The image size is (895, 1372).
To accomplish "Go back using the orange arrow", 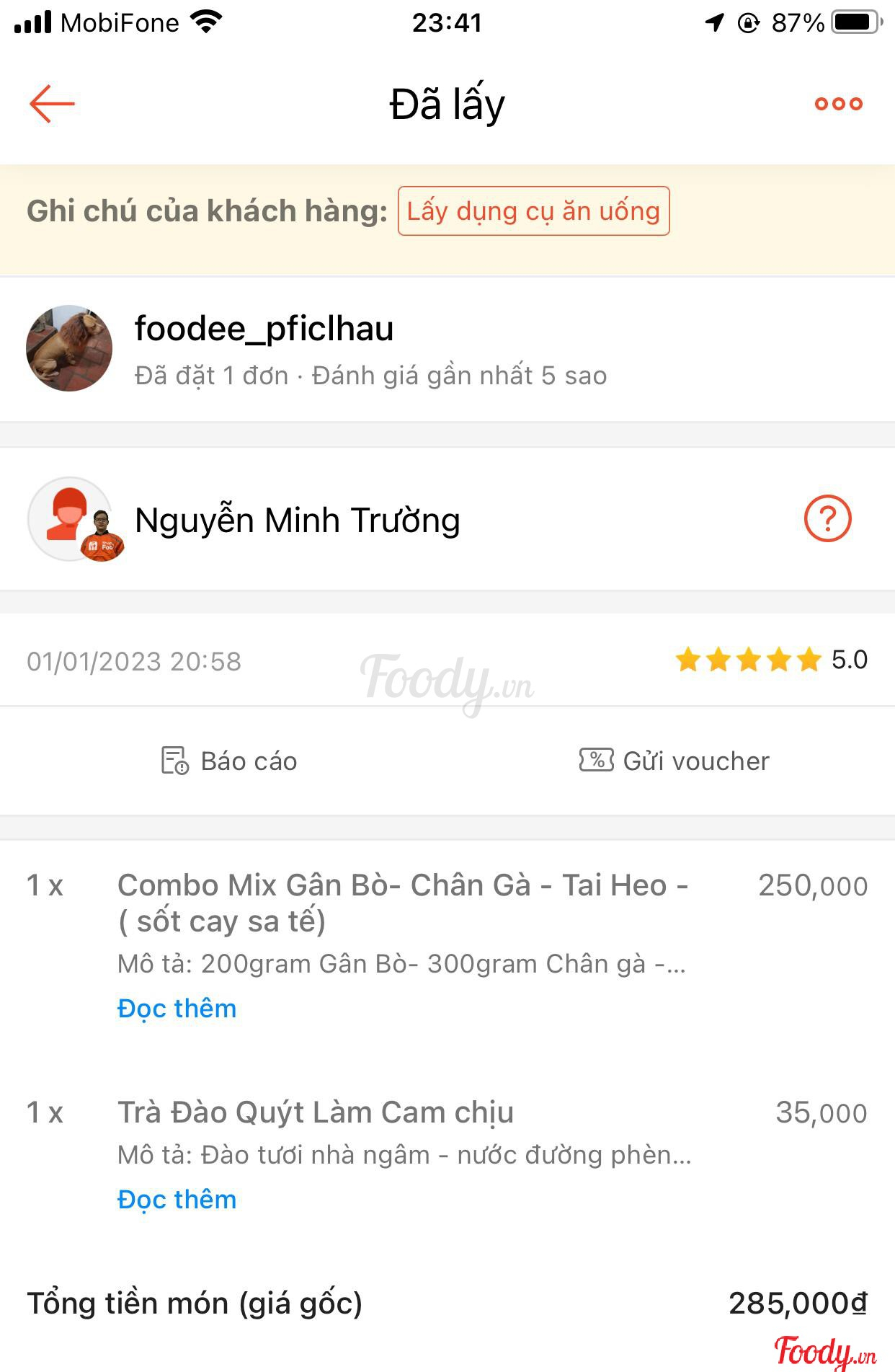I will (52, 104).
